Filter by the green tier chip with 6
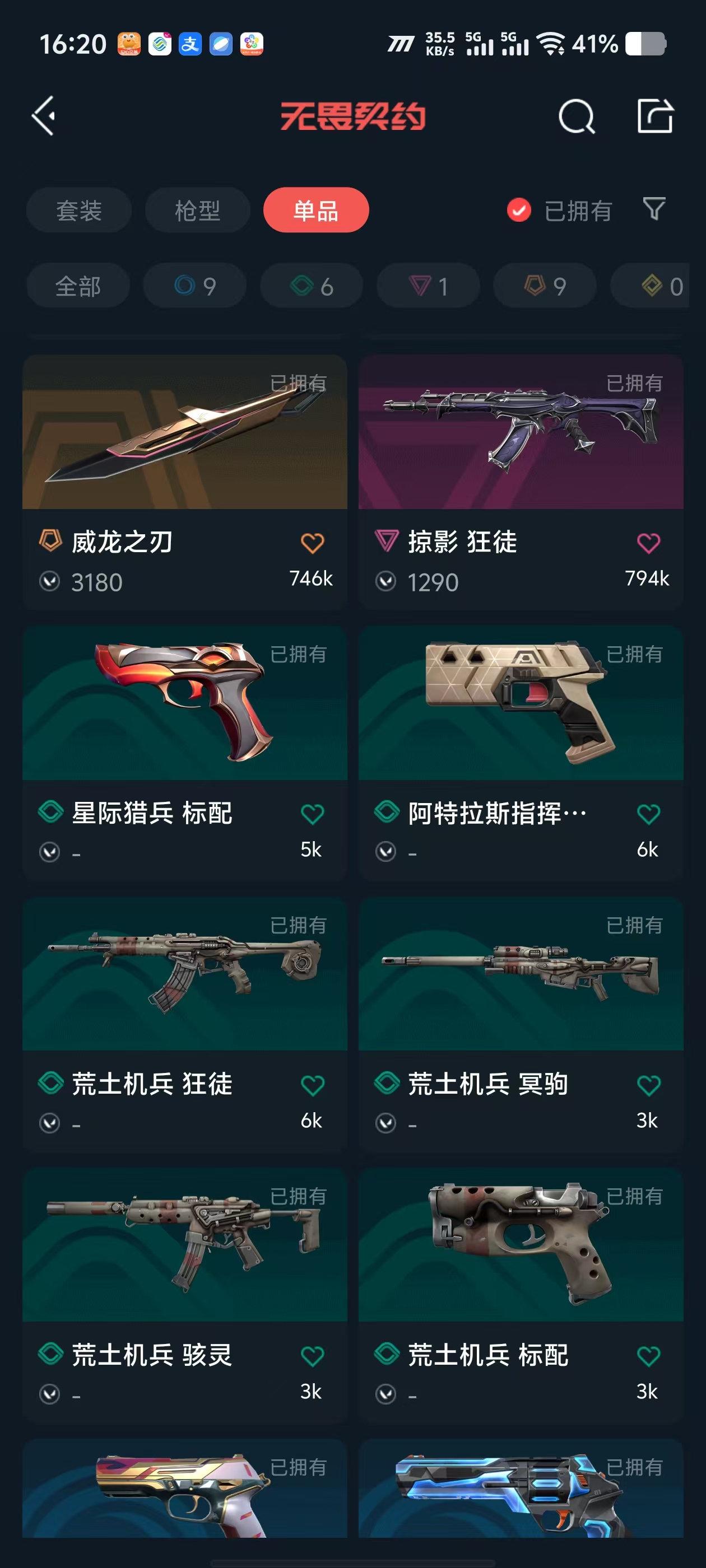The image size is (706, 1568). tap(312, 286)
